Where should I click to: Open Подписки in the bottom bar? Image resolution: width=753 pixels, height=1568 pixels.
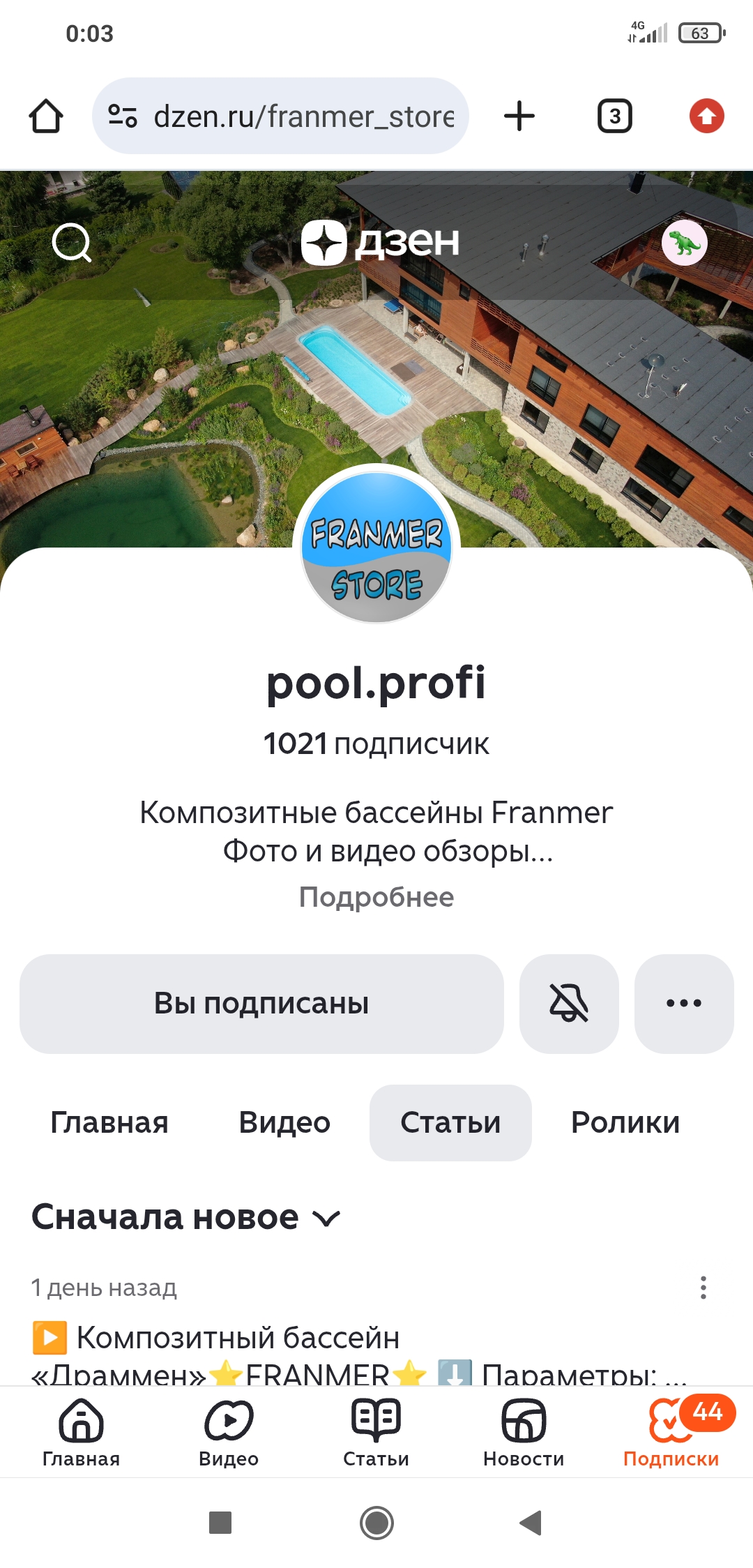(x=671, y=1434)
